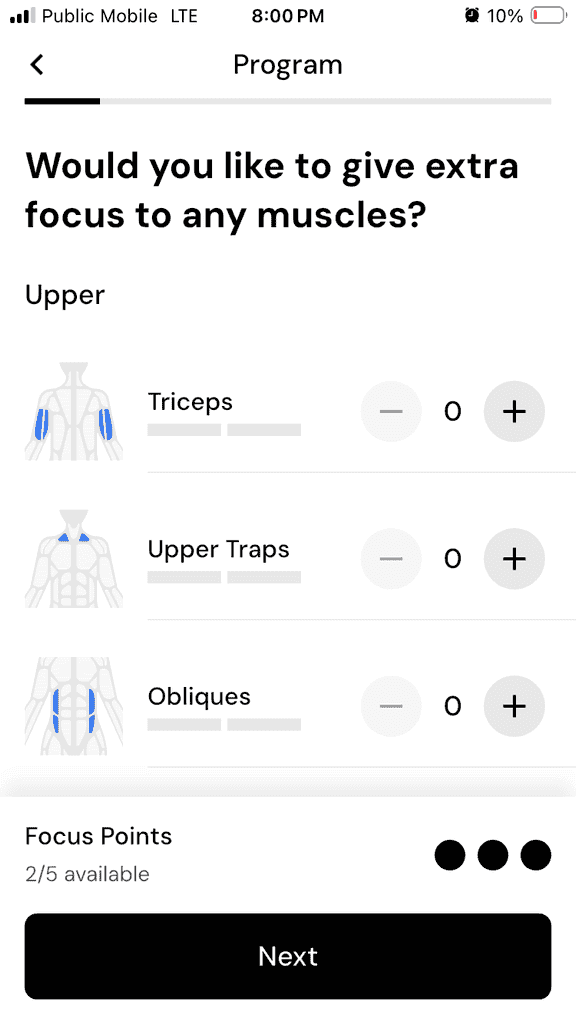
Task: Tap the plus button for Obliques
Action: [x=514, y=706]
